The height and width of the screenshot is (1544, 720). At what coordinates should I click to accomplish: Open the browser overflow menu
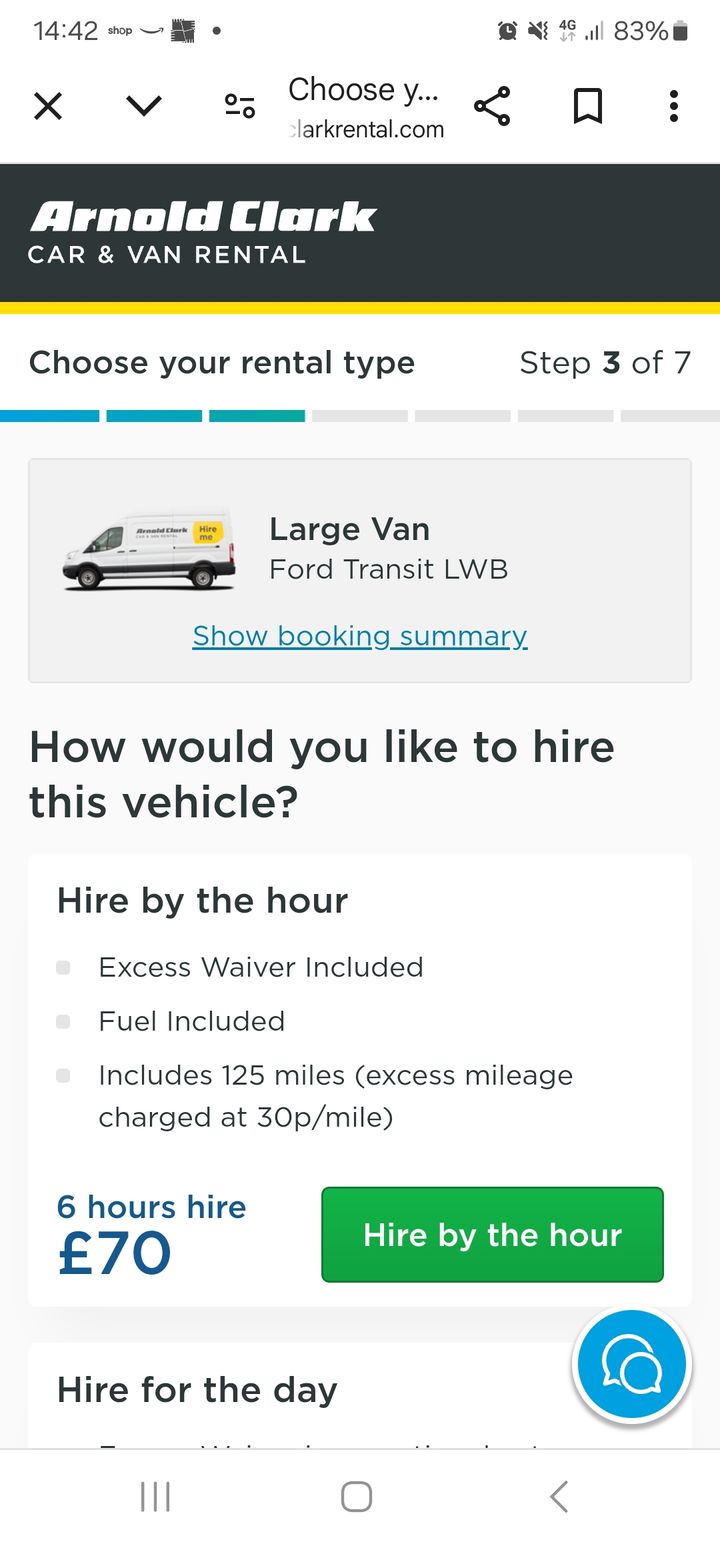pos(674,106)
